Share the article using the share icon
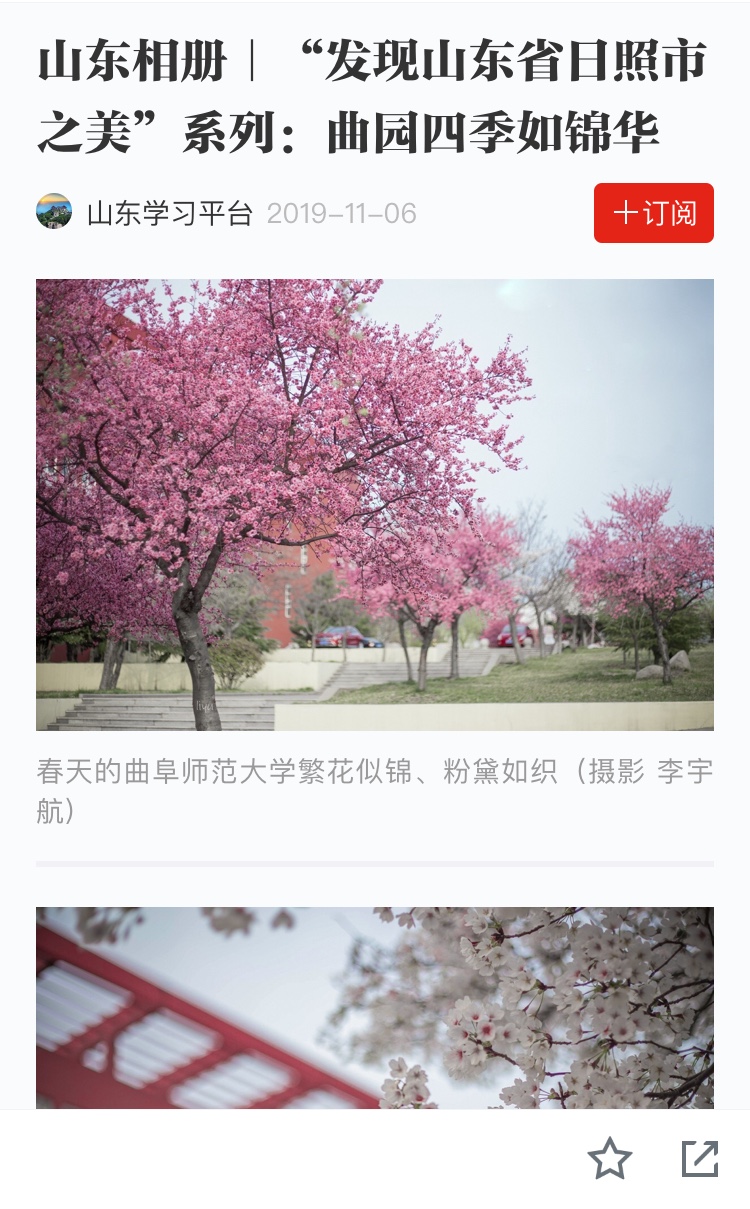 coord(699,1159)
